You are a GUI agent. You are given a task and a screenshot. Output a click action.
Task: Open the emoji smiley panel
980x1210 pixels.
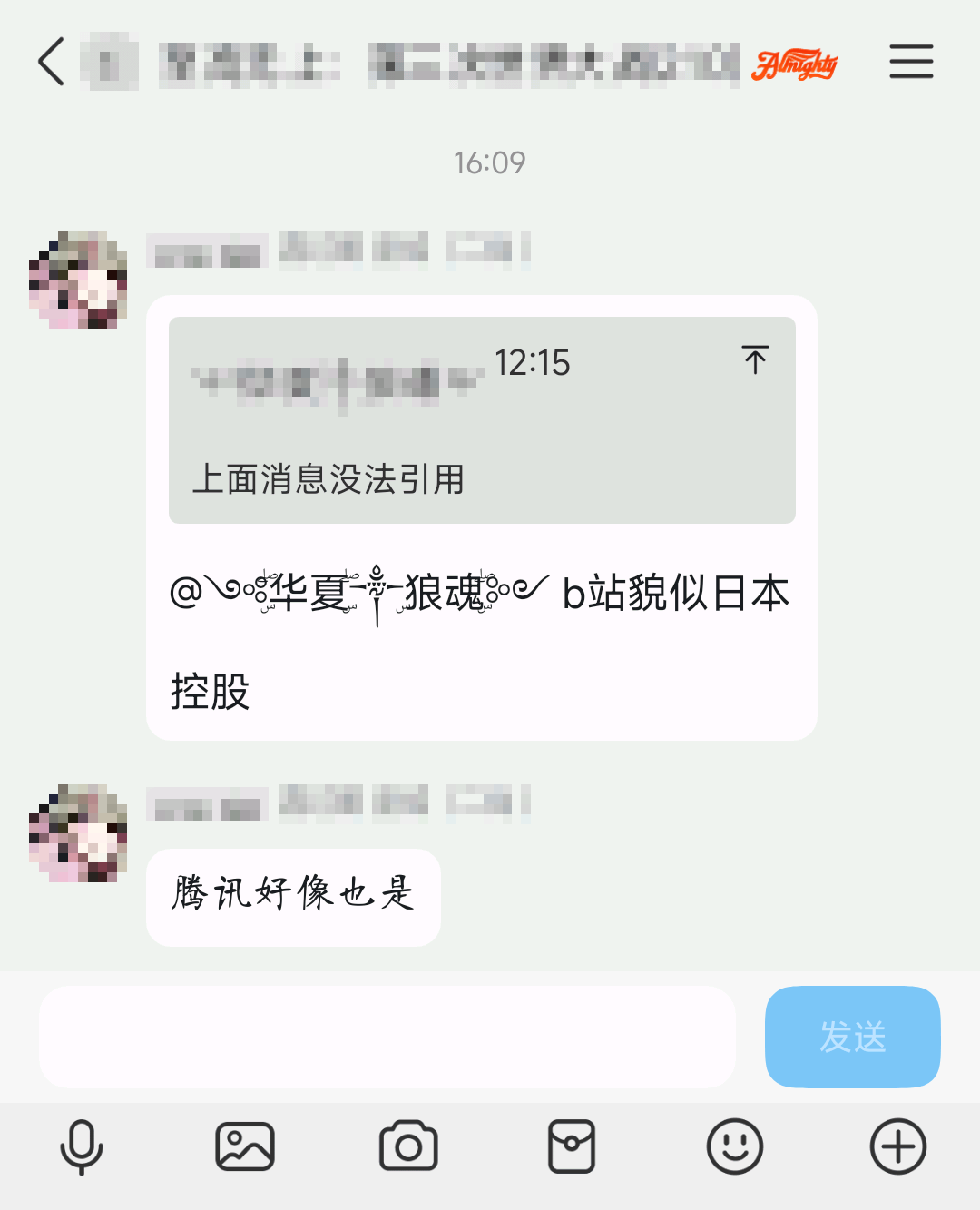coord(735,1147)
